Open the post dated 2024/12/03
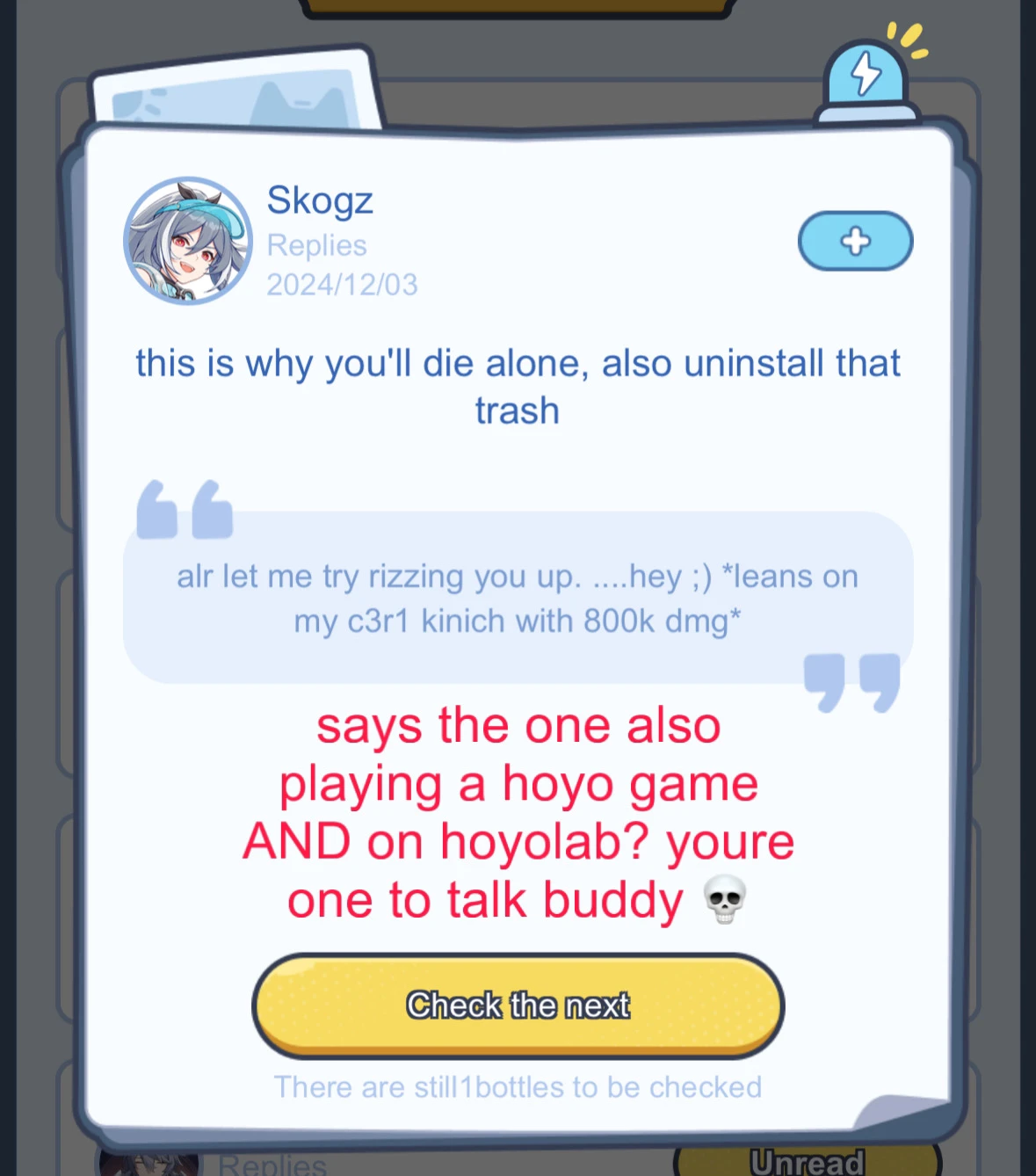 coord(342,284)
